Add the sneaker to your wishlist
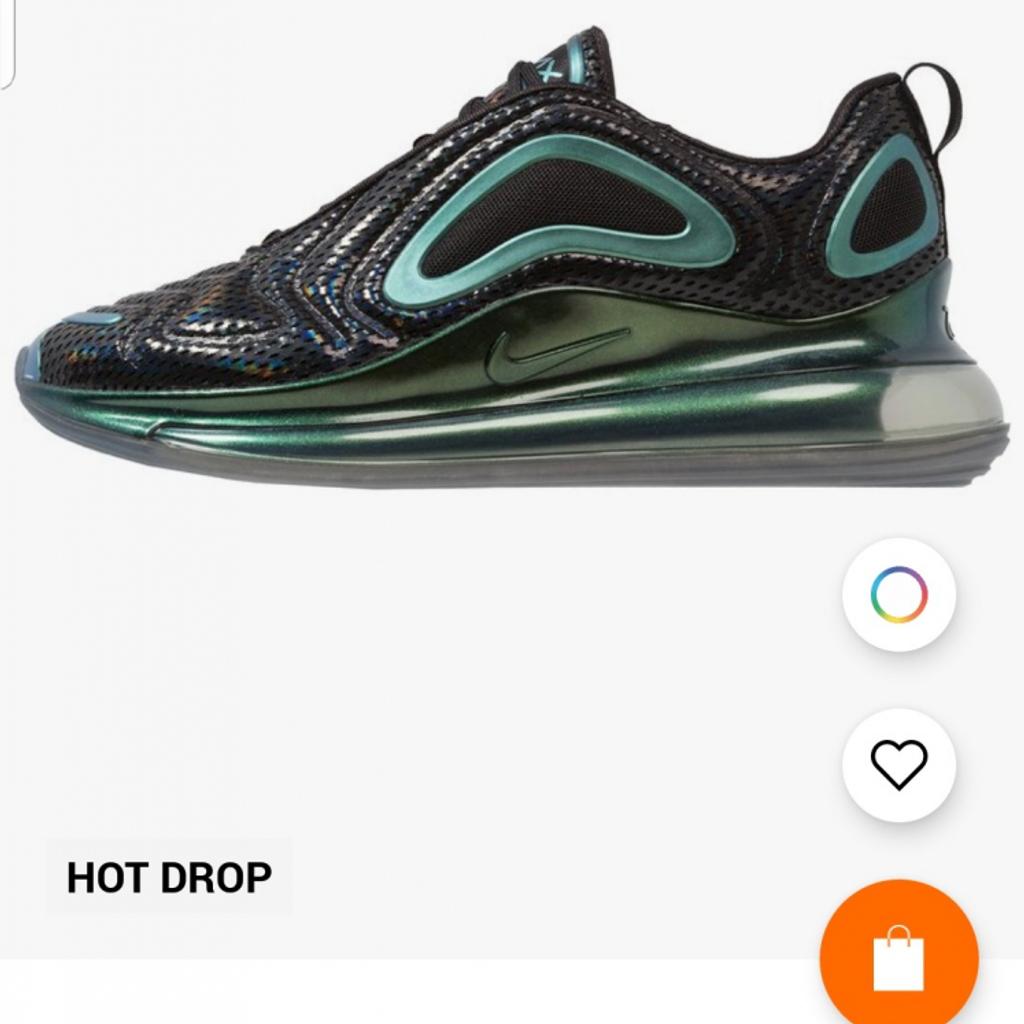Image resolution: width=1024 pixels, height=1024 pixels. [x=899, y=765]
